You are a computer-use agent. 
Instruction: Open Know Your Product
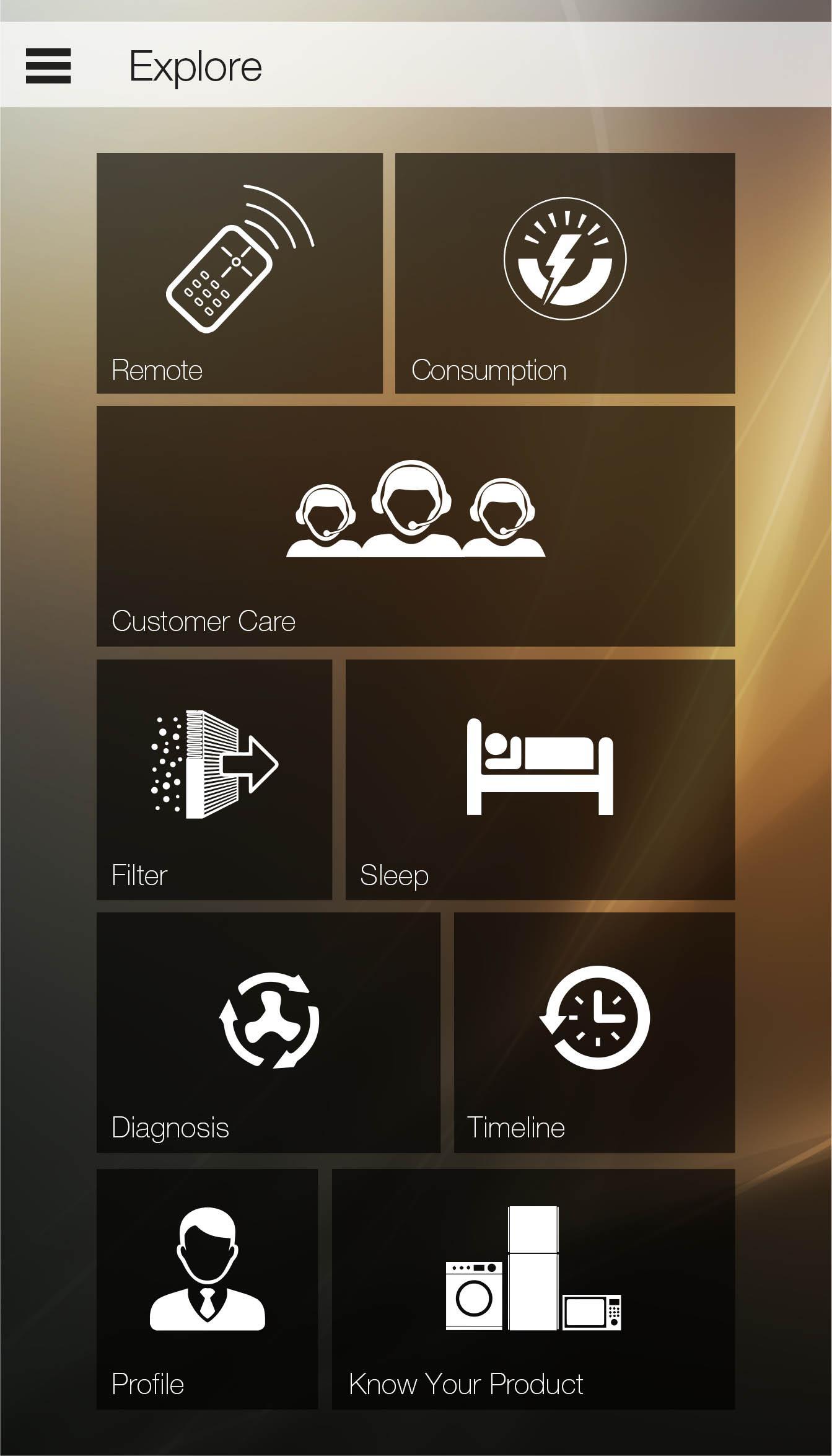click(x=533, y=1289)
